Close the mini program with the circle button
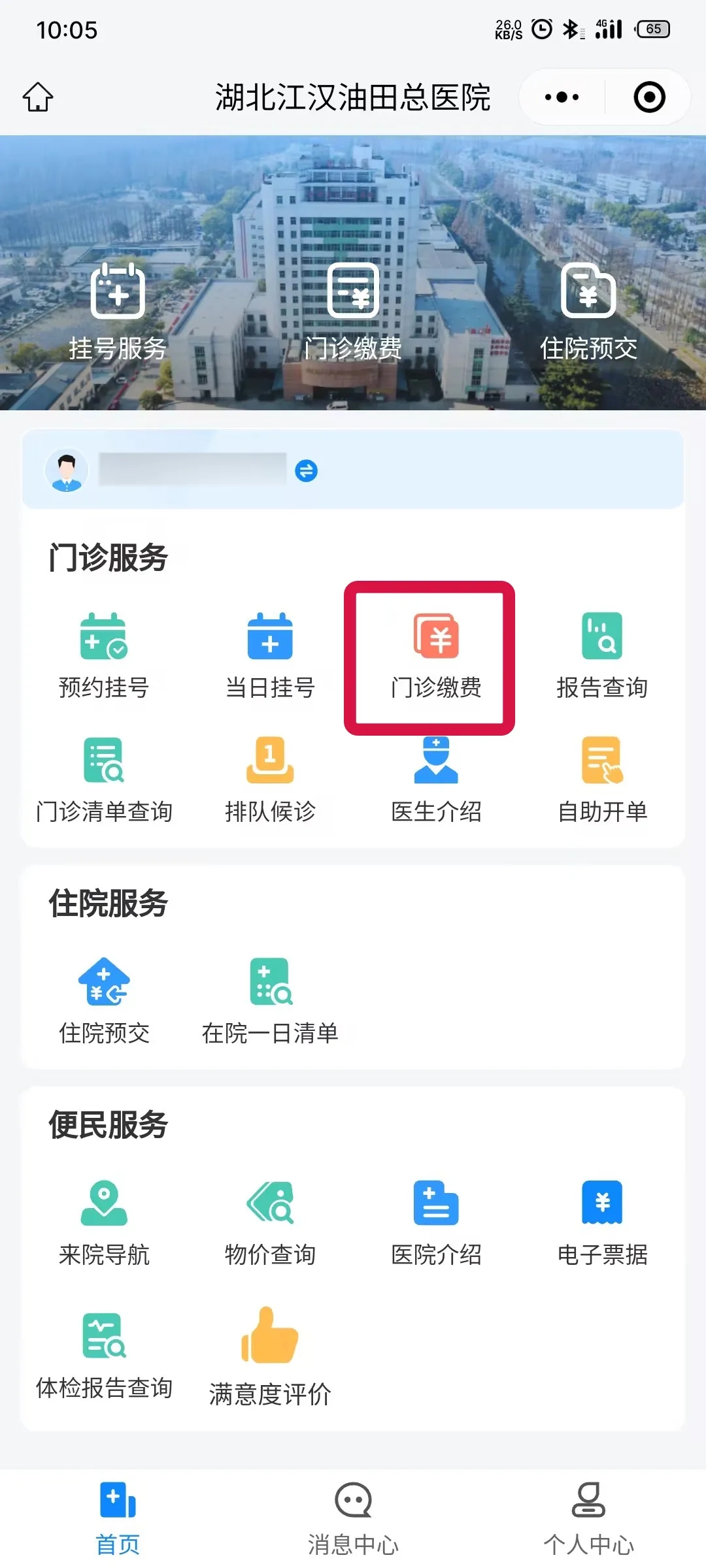 (649, 97)
